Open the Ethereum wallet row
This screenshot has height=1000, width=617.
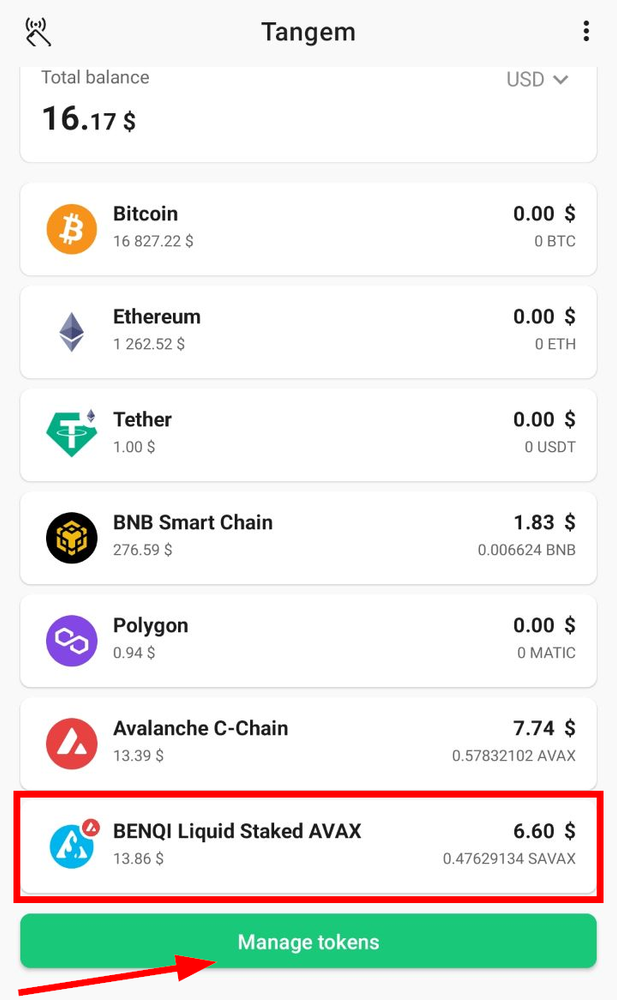point(308,332)
